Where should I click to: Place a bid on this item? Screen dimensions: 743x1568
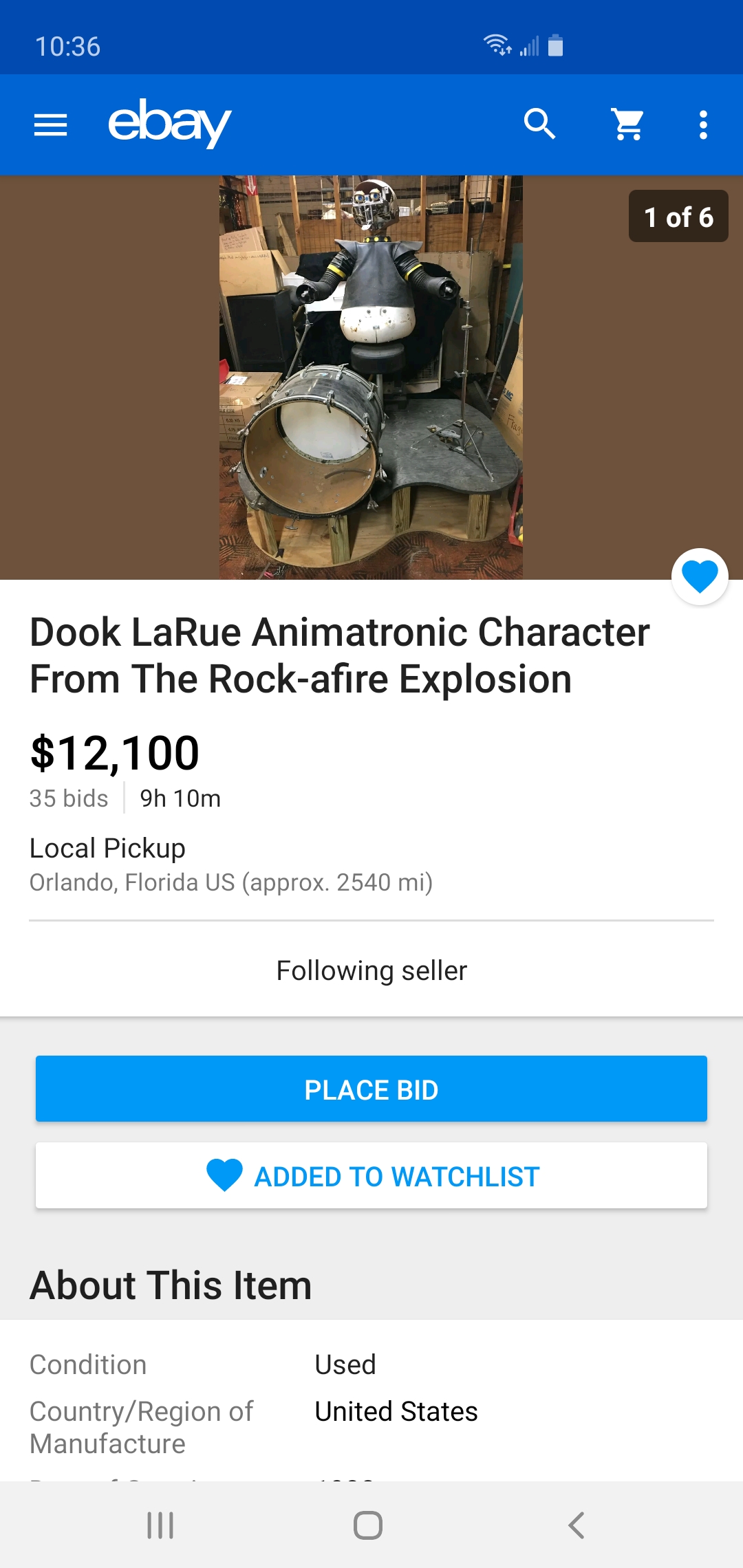(371, 1089)
